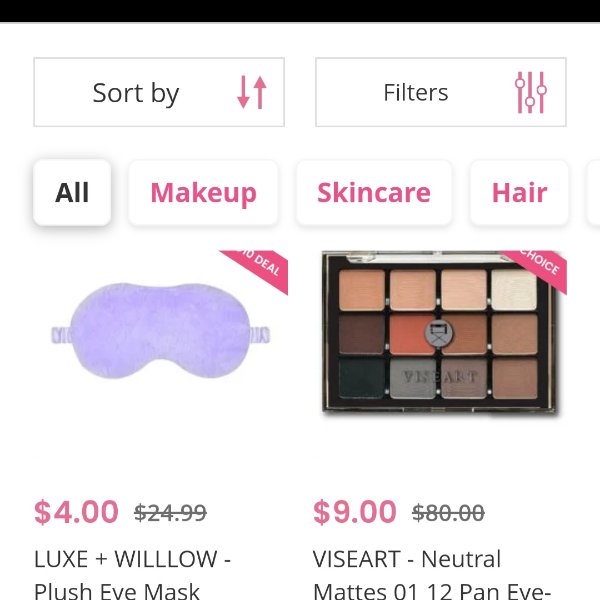Open the Filters panel
The width and height of the screenshot is (600, 600).
point(440,93)
